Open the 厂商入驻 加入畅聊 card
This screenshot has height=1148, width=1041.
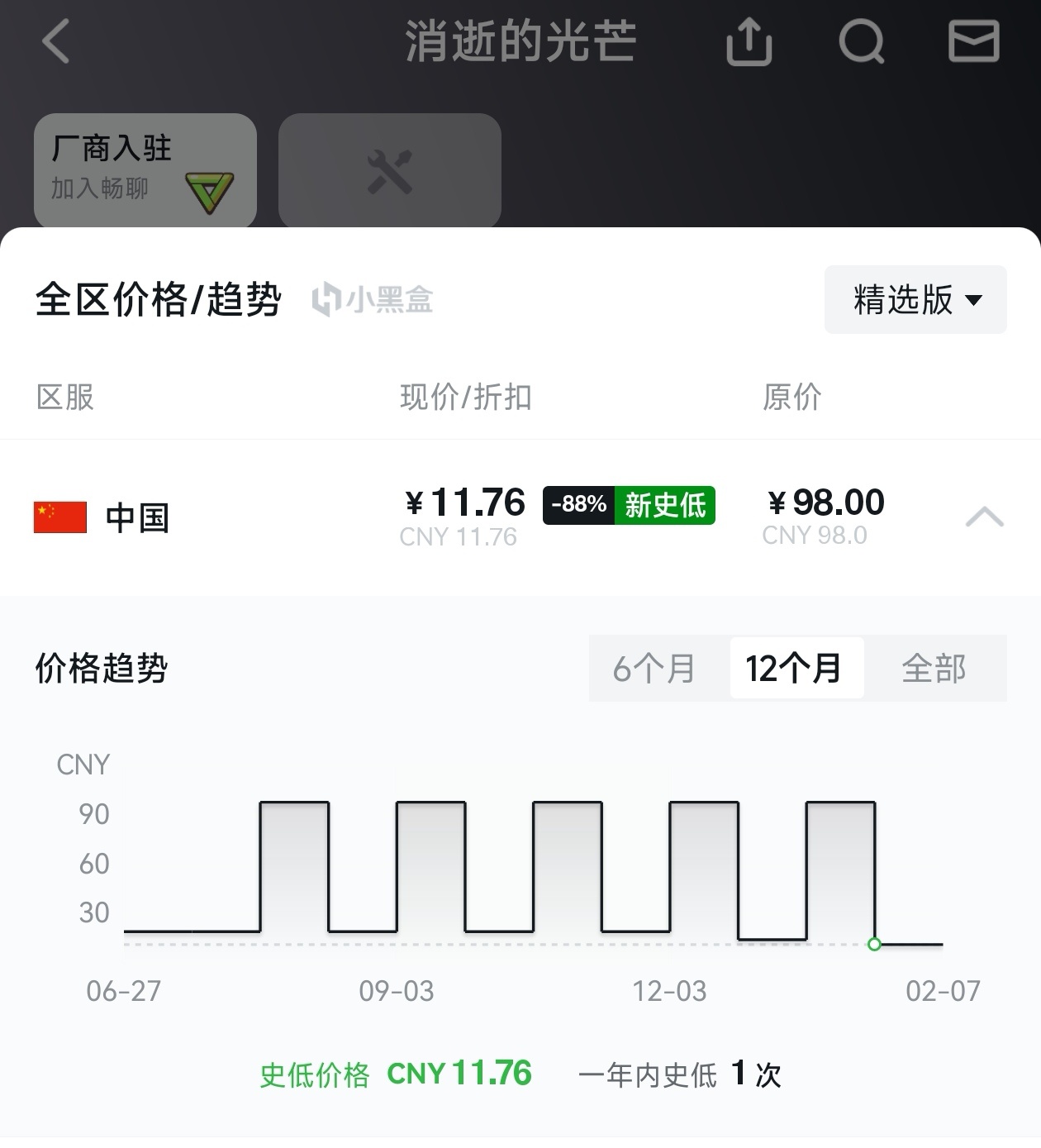tap(145, 170)
